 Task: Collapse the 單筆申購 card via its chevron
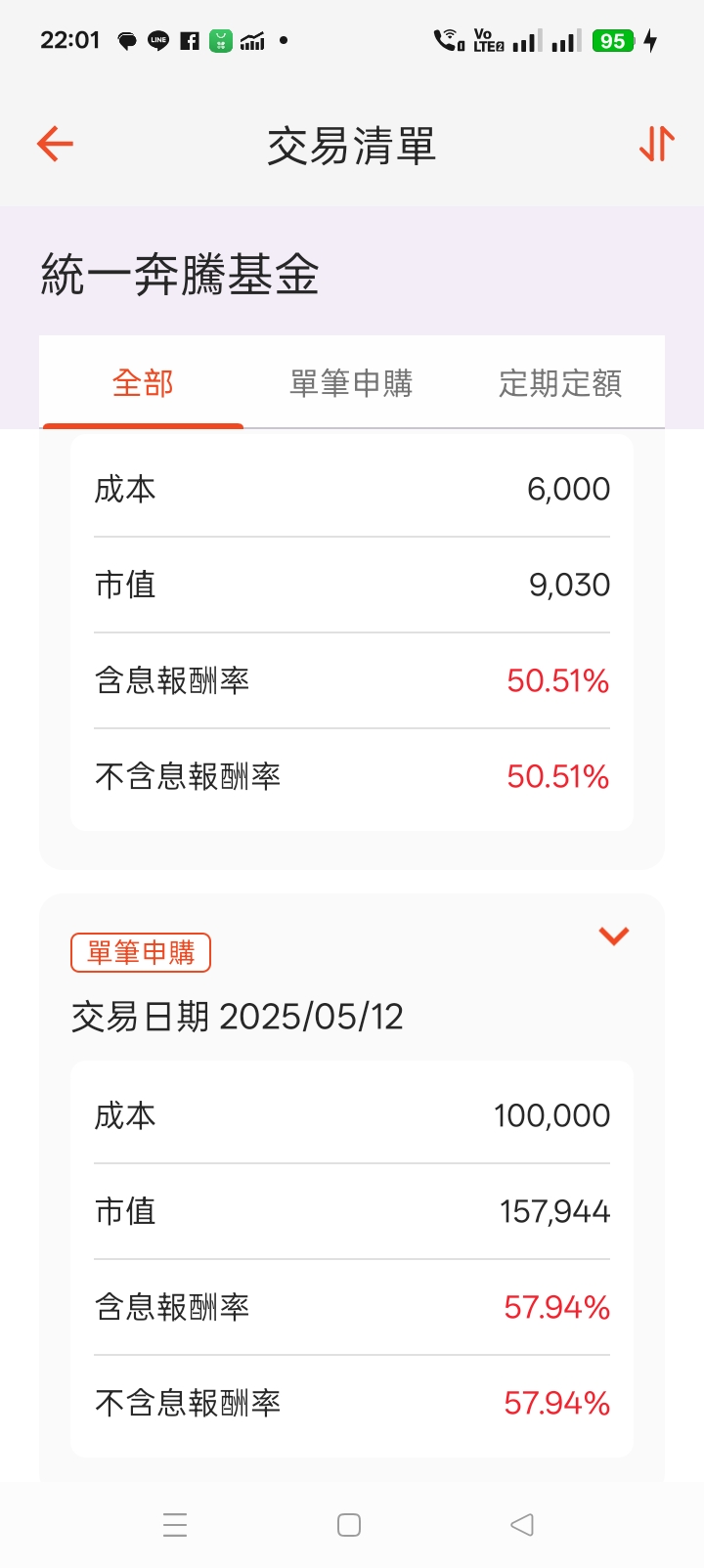pos(614,936)
